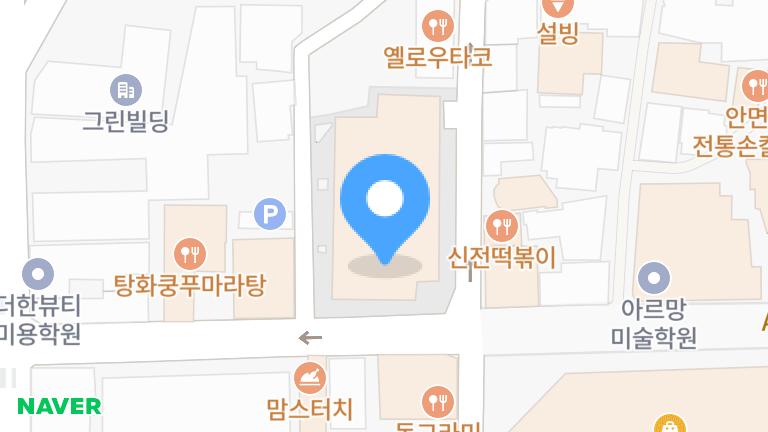The image size is (768, 432).
Task: Tap the parking lot P marker
Action: pyautogui.click(x=269, y=213)
